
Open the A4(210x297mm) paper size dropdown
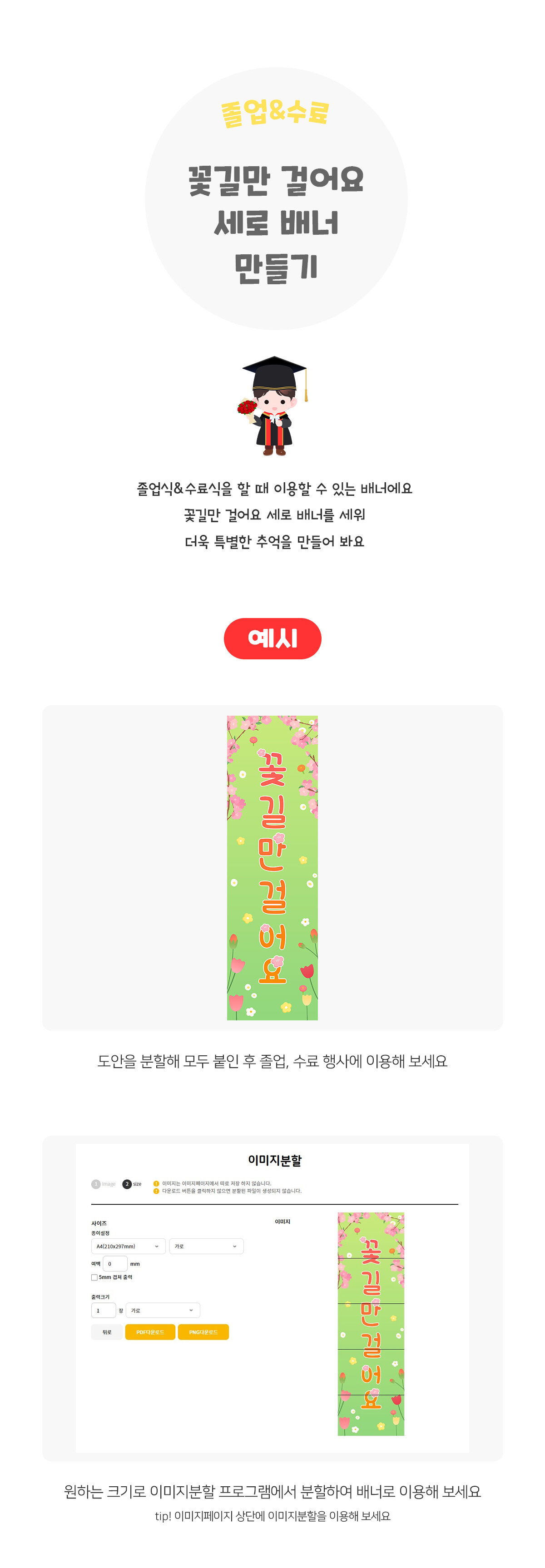point(128,1246)
